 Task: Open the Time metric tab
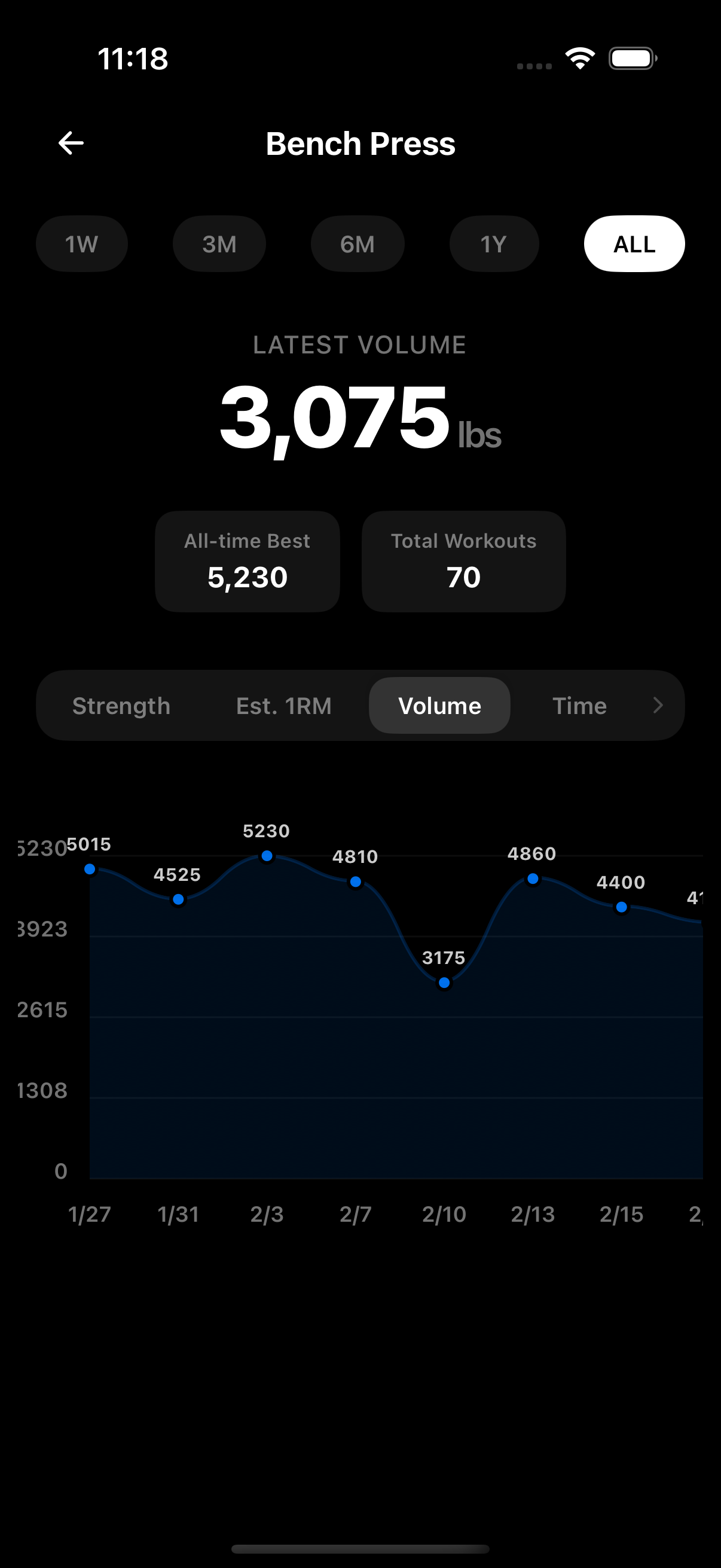[x=579, y=706]
